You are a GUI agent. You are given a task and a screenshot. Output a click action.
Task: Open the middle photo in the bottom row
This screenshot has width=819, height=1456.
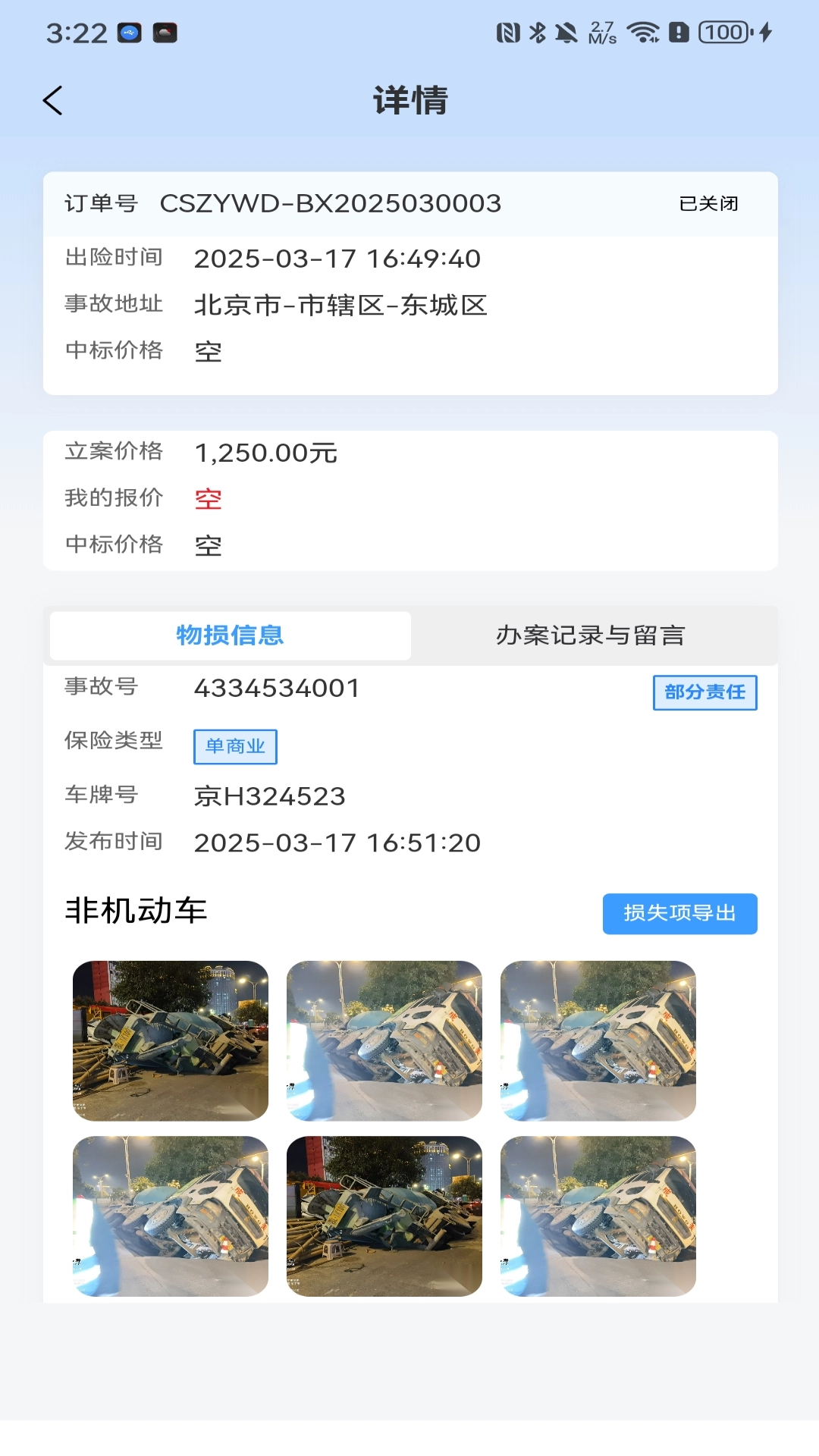384,1216
